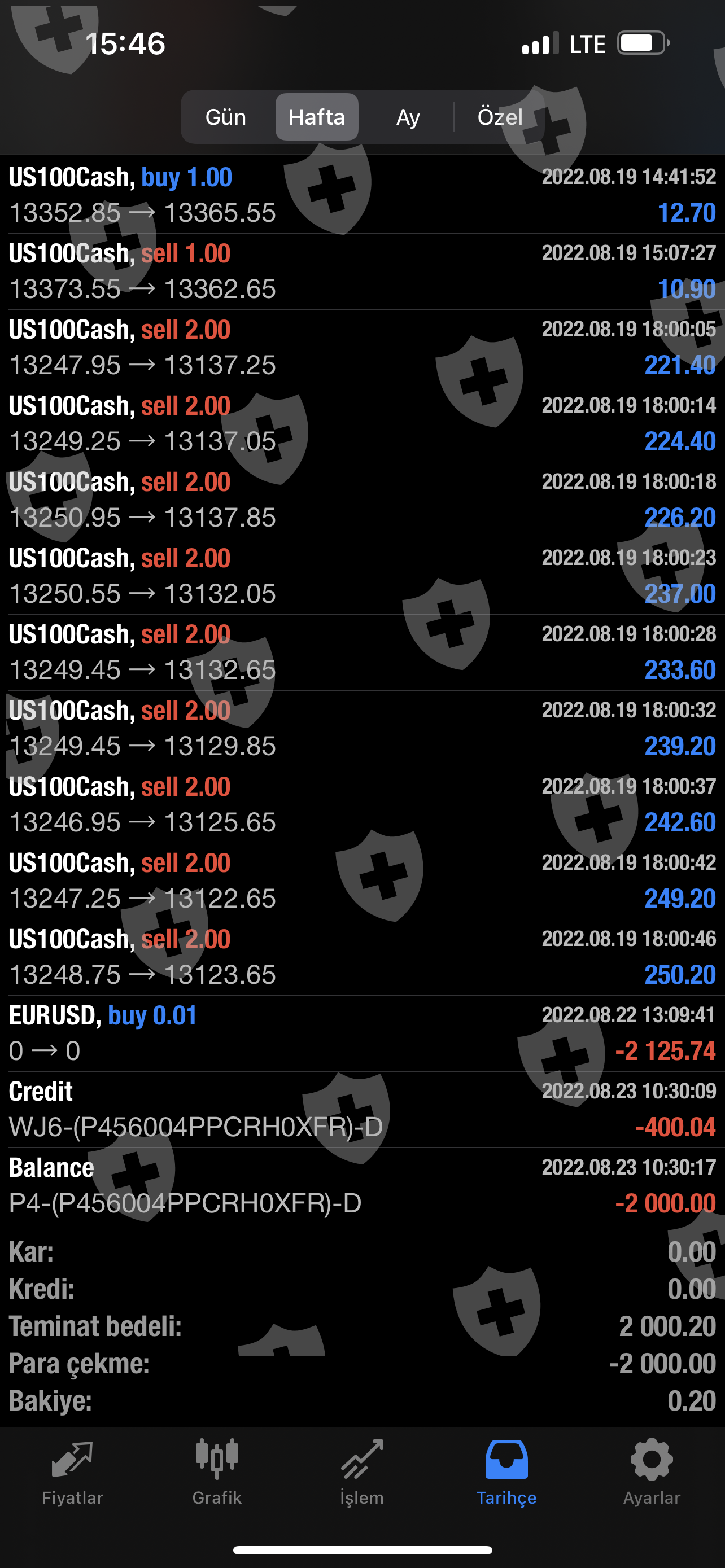Open the US100Cash buy 1.00 trade
Image resolution: width=725 pixels, height=1568 pixels.
pos(362,195)
